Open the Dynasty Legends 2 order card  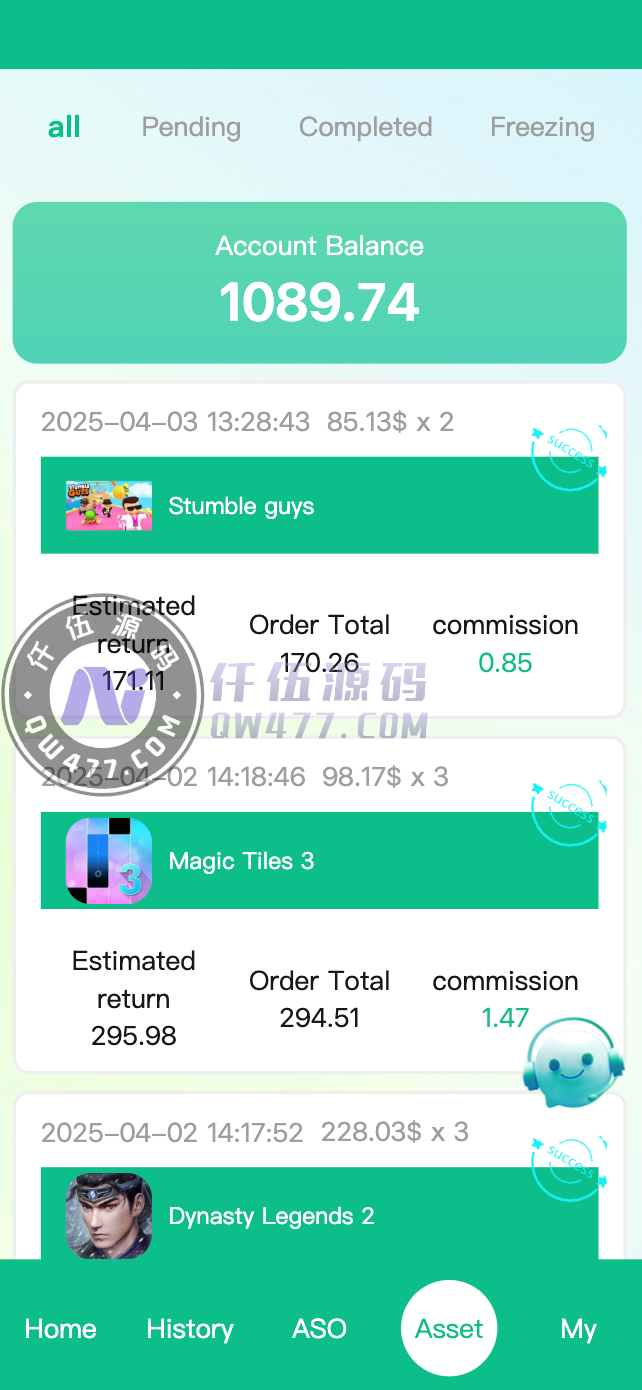pos(319,1216)
